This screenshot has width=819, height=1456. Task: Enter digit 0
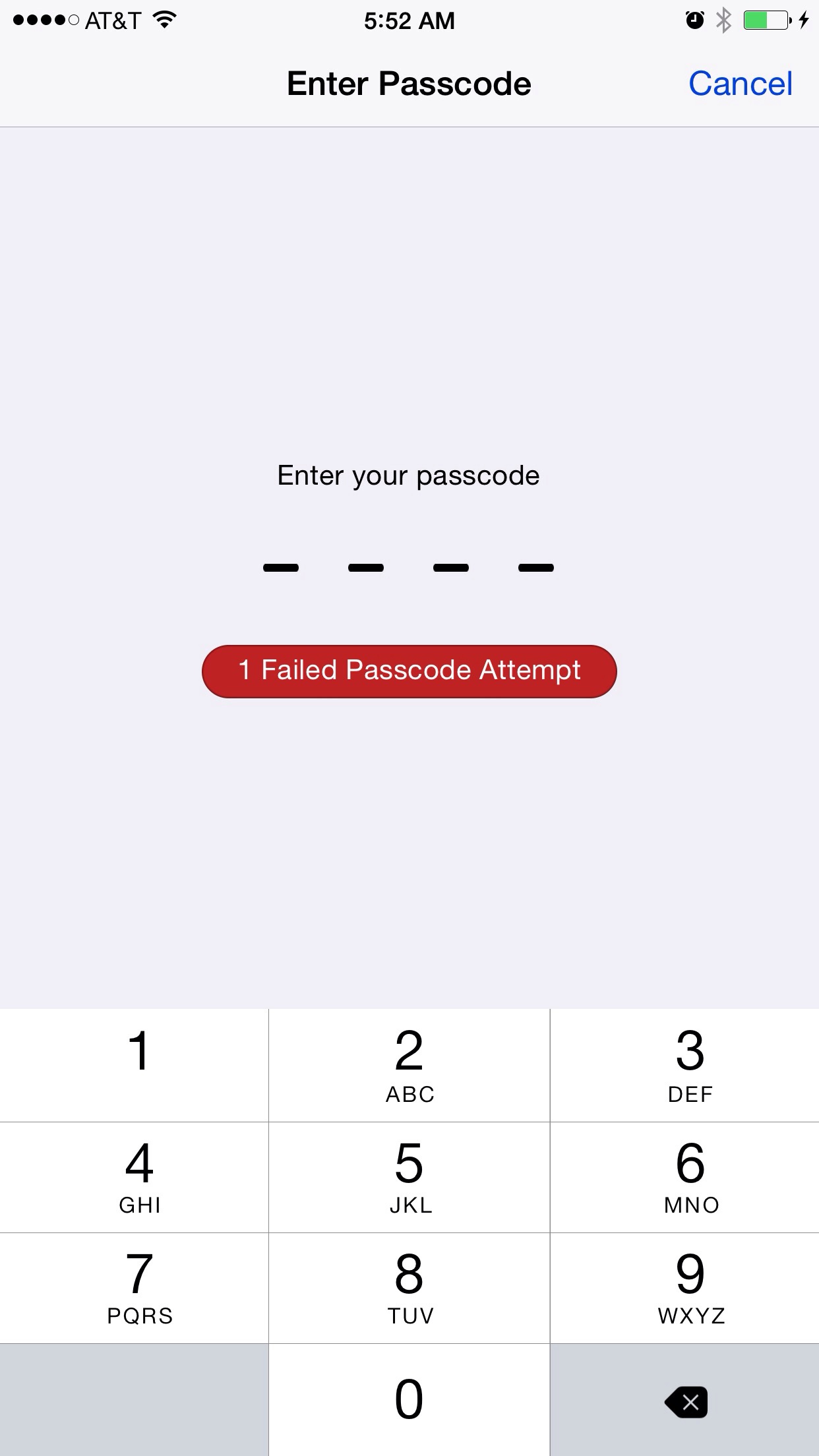(409, 1400)
